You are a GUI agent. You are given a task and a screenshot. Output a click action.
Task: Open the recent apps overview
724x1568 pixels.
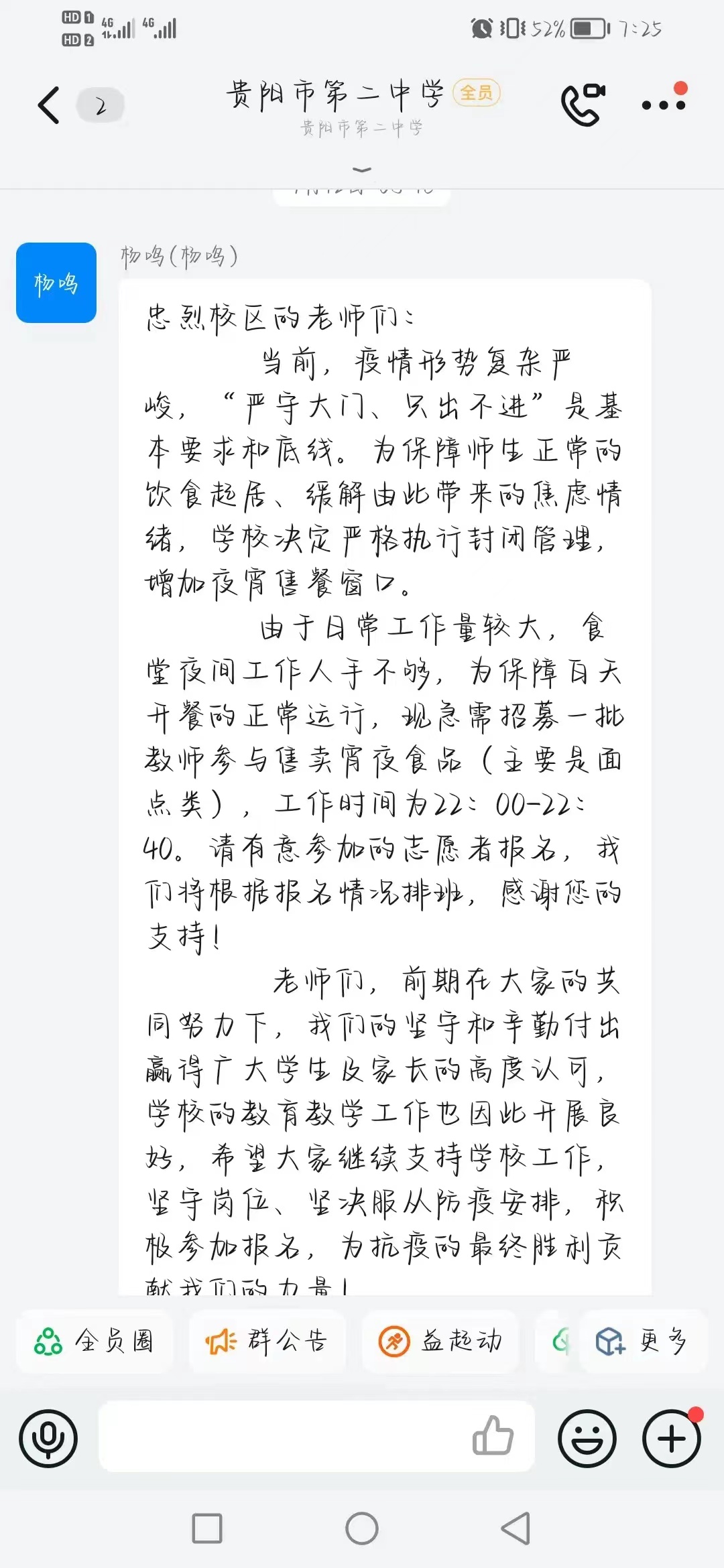click(x=207, y=1528)
